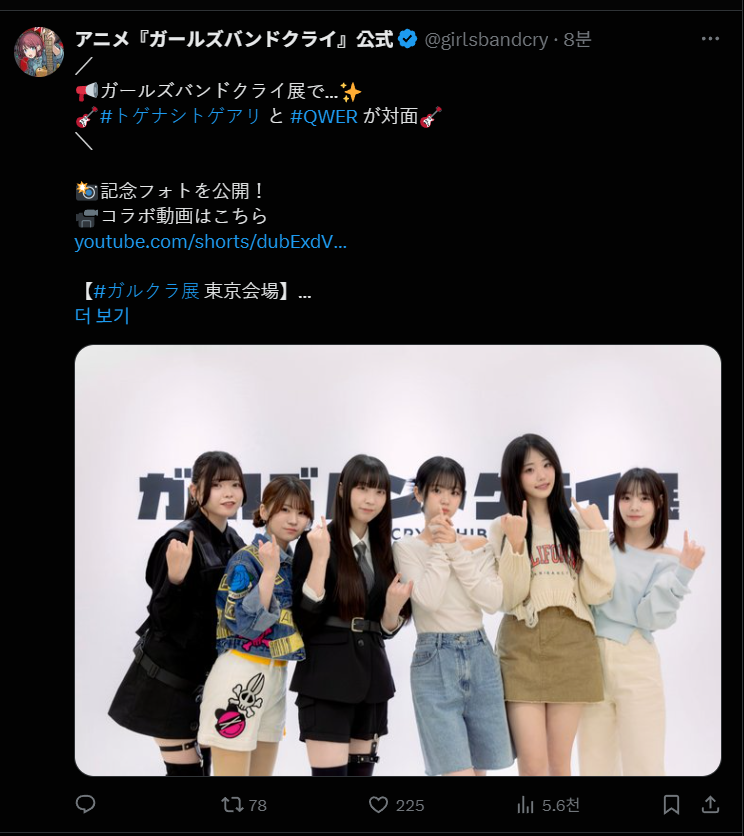This screenshot has width=744, height=836.
Task: Open the girlsbandcry profile avatar
Action: [39, 52]
